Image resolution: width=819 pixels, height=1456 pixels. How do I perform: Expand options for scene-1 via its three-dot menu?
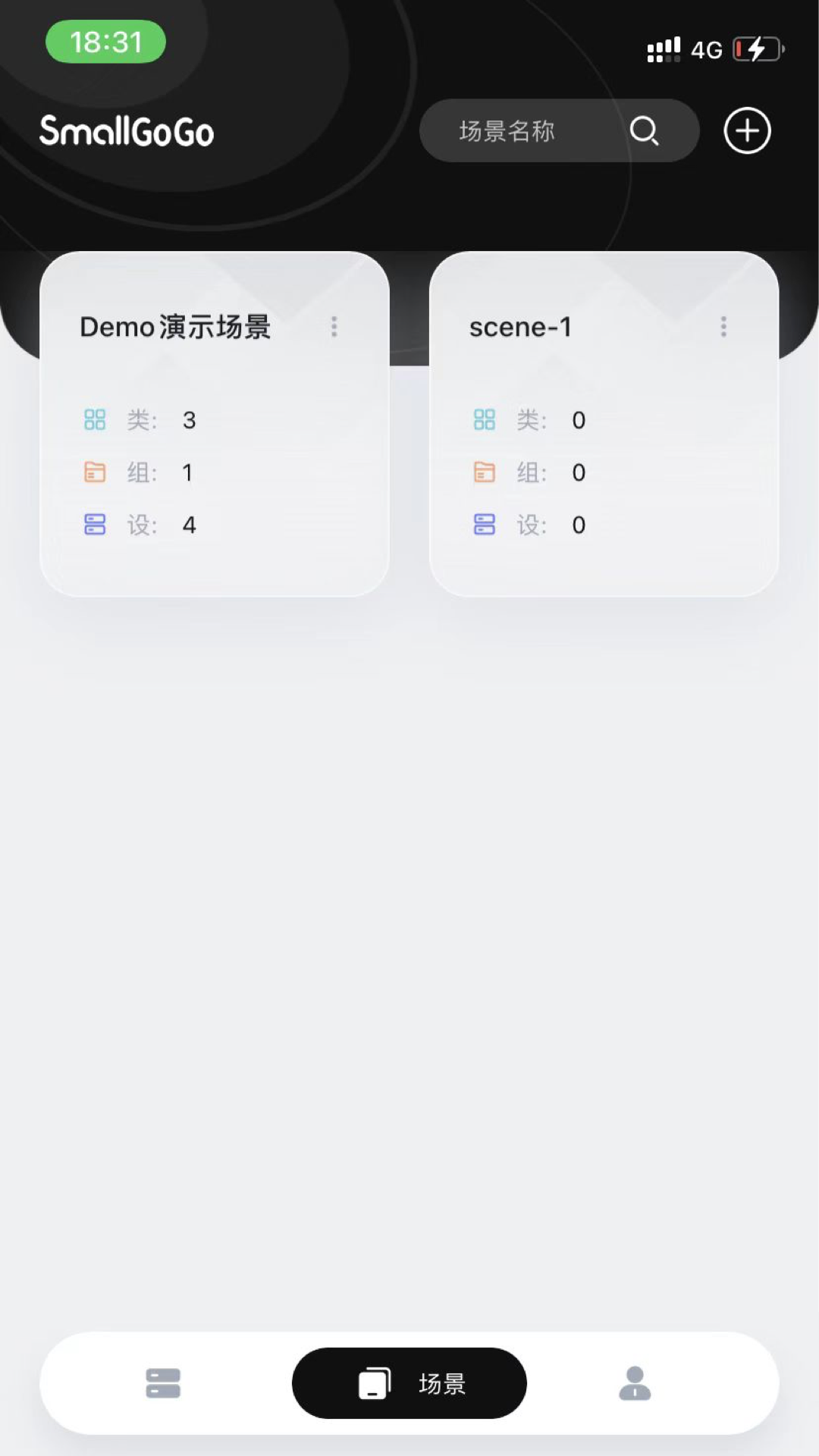click(723, 326)
